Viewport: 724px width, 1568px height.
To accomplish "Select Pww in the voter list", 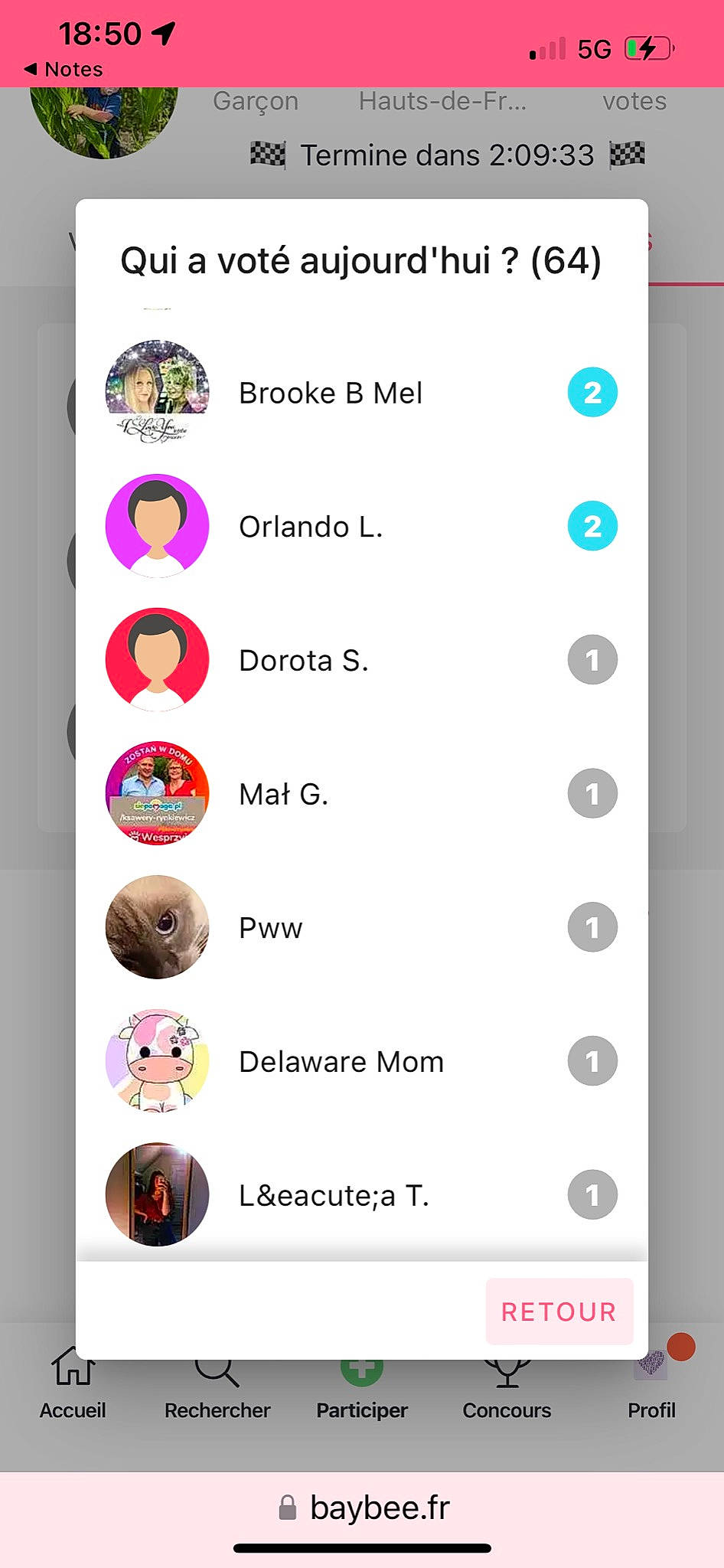I will (x=270, y=928).
